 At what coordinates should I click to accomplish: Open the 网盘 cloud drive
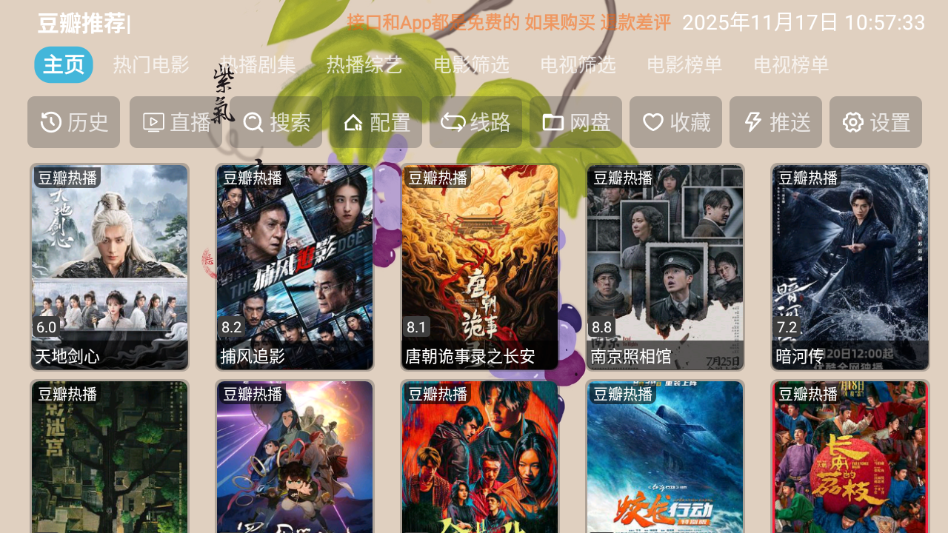(576, 122)
